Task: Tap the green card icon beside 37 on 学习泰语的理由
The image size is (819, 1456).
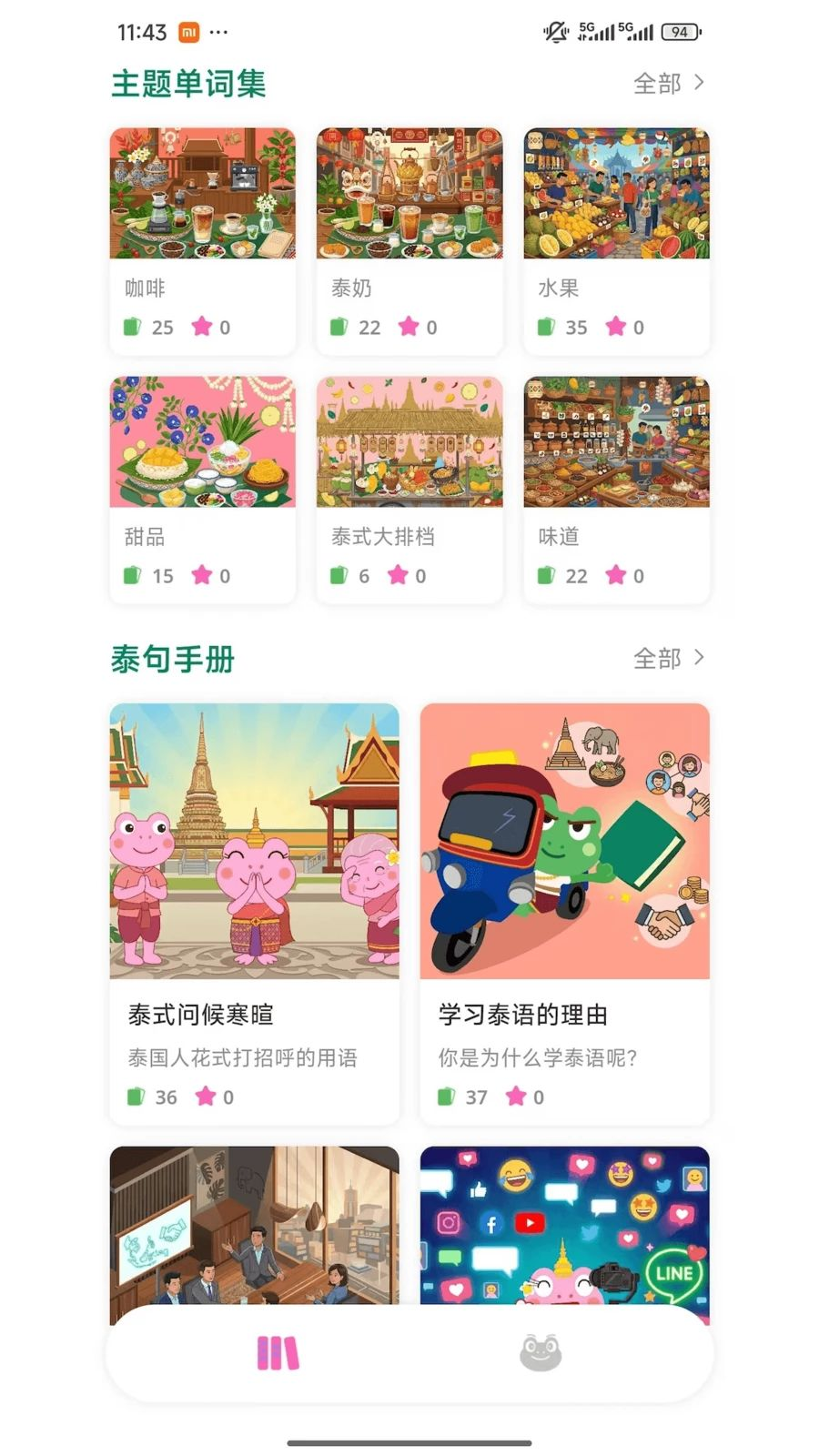Action: tap(444, 1097)
